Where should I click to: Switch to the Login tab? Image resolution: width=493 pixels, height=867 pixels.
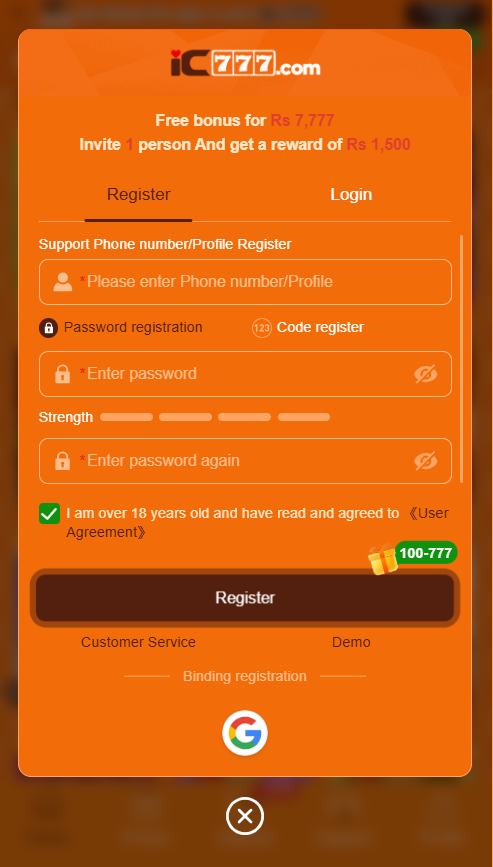point(351,195)
